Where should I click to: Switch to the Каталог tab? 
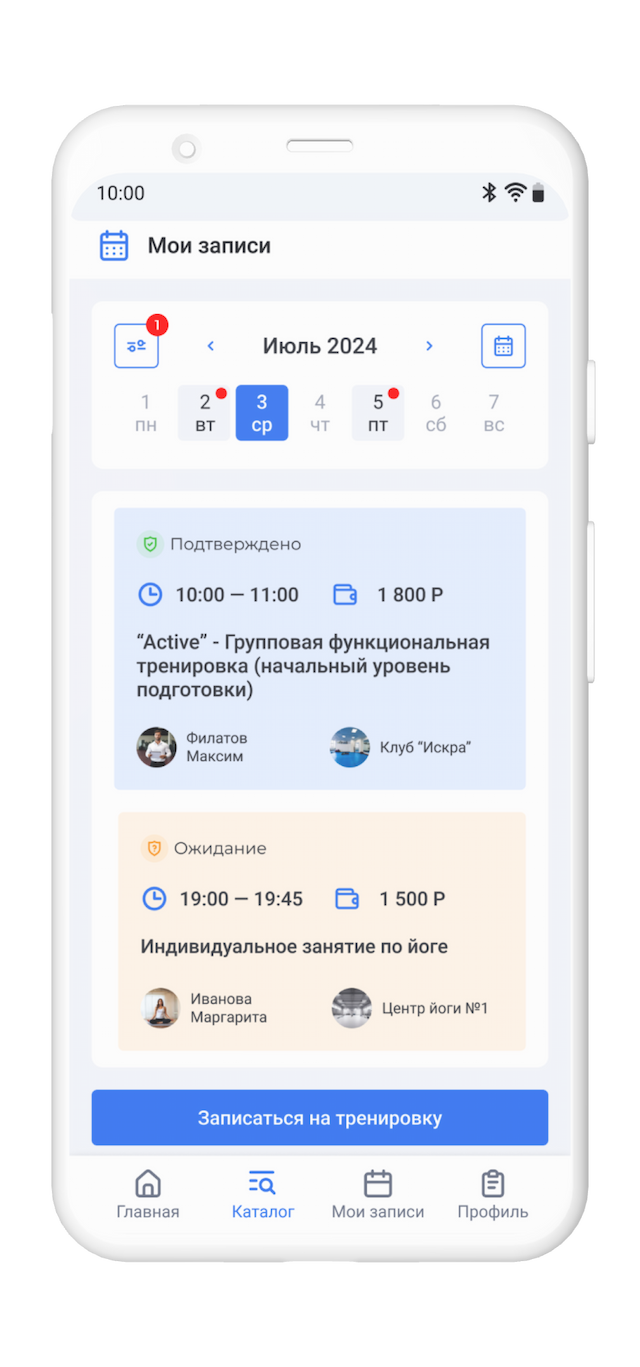263,1194
